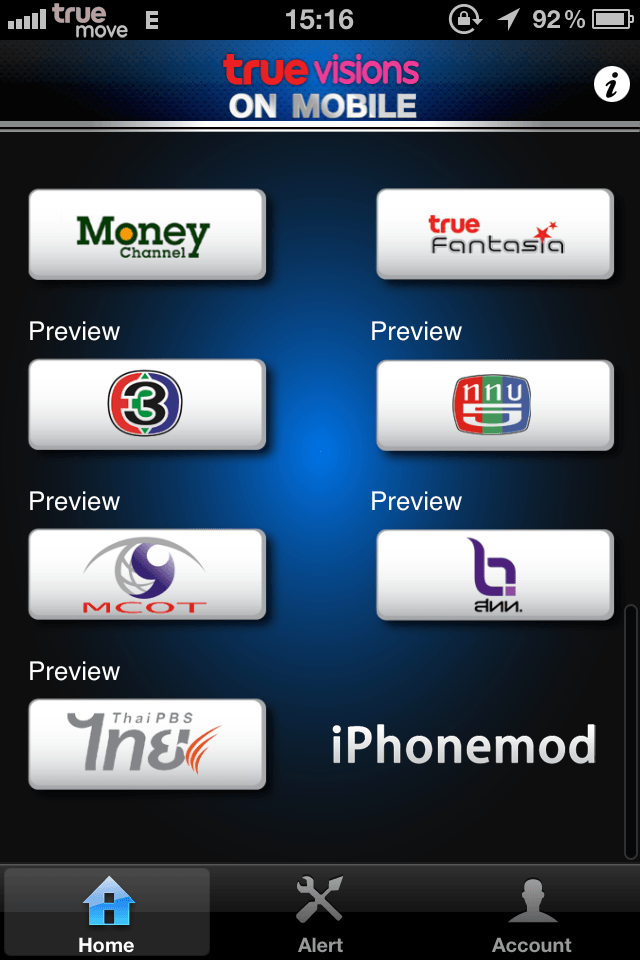Go to the Account tab

click(x=532, y=912)
